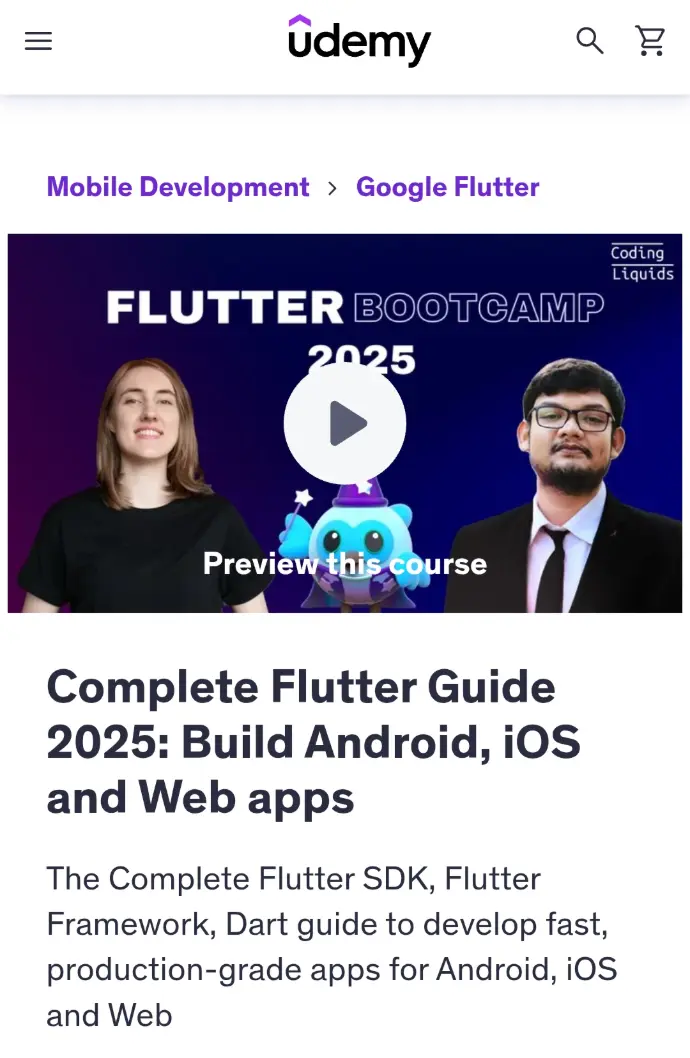Play the course preview video

coord(345,424)
